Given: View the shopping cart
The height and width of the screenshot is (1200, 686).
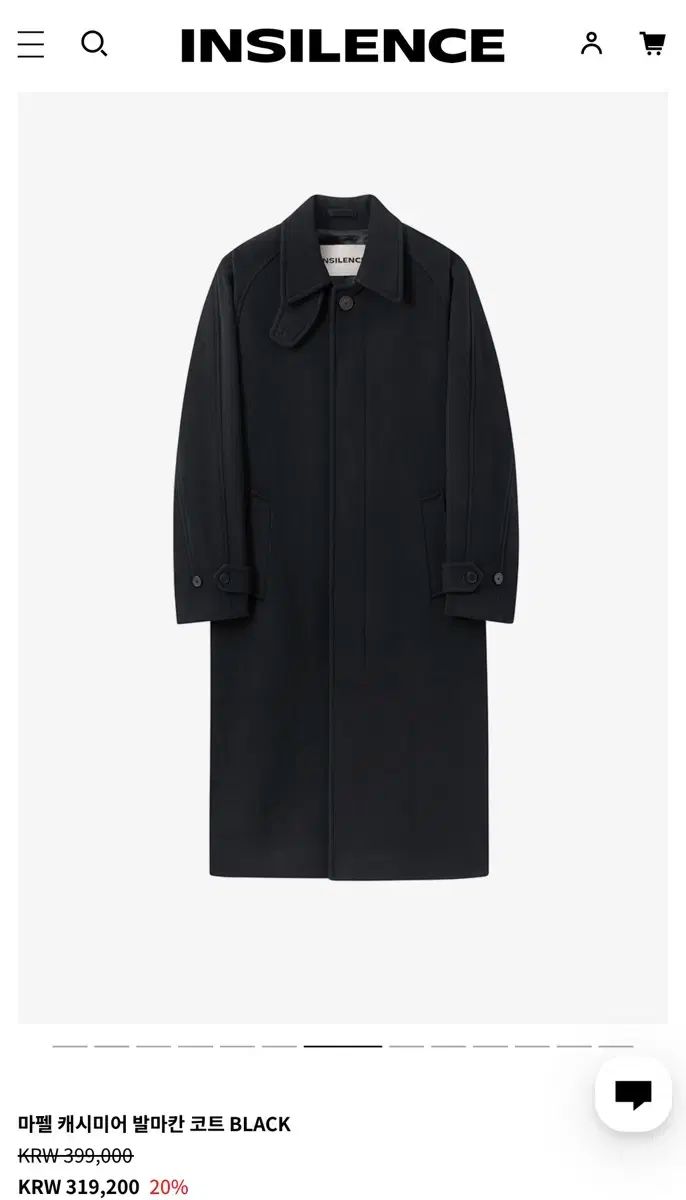Looking at the screenshot, I should (653, 44).
